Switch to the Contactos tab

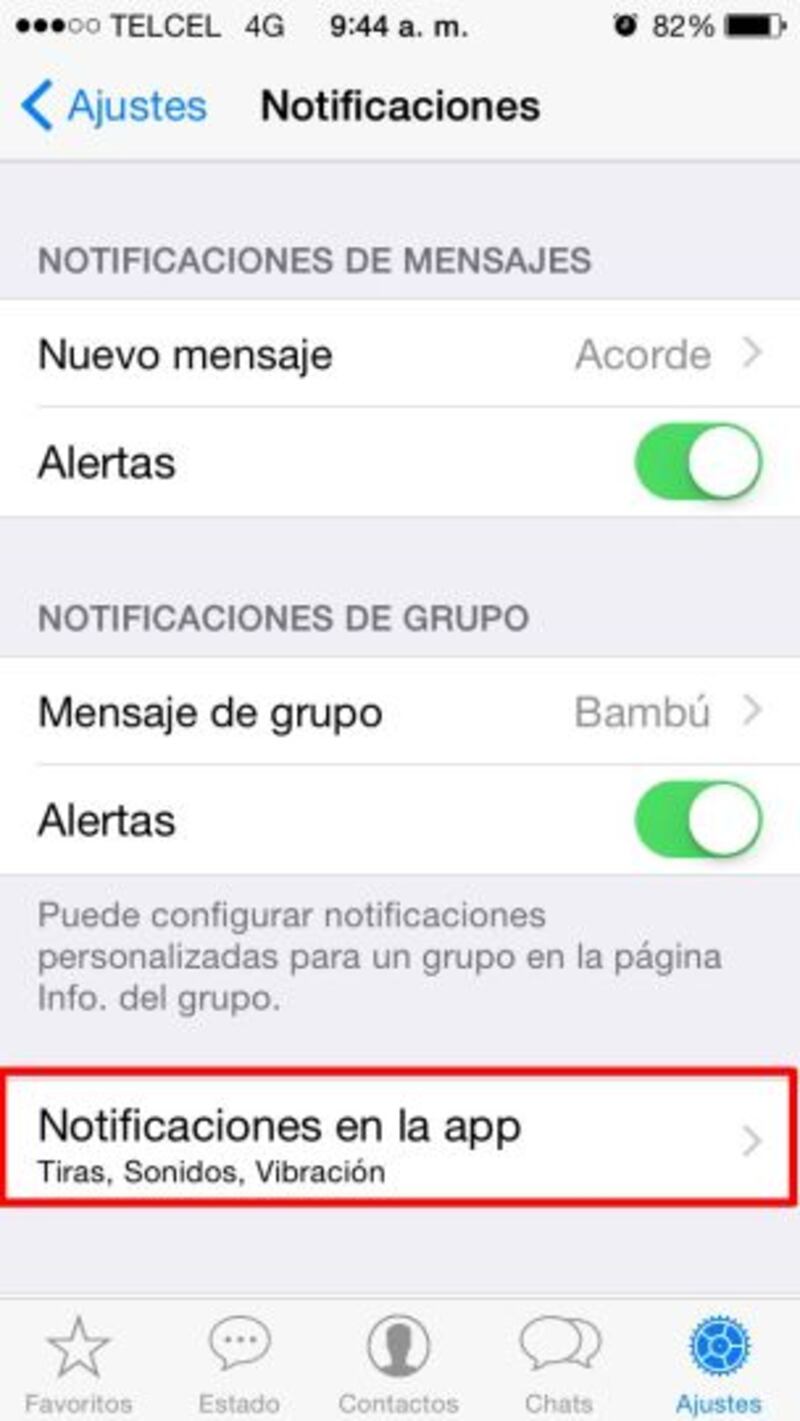pos(398,1363)
